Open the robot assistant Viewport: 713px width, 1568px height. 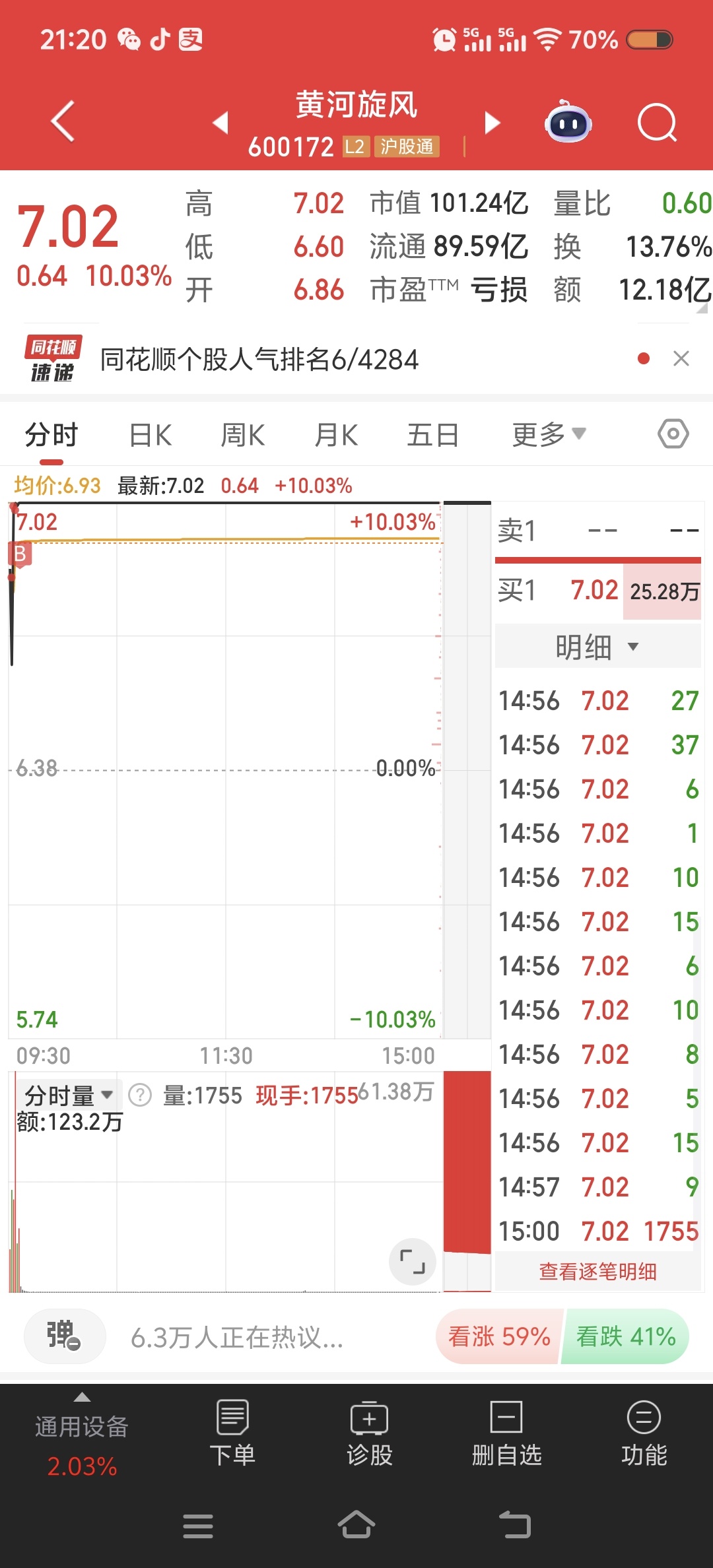point(568,123)
